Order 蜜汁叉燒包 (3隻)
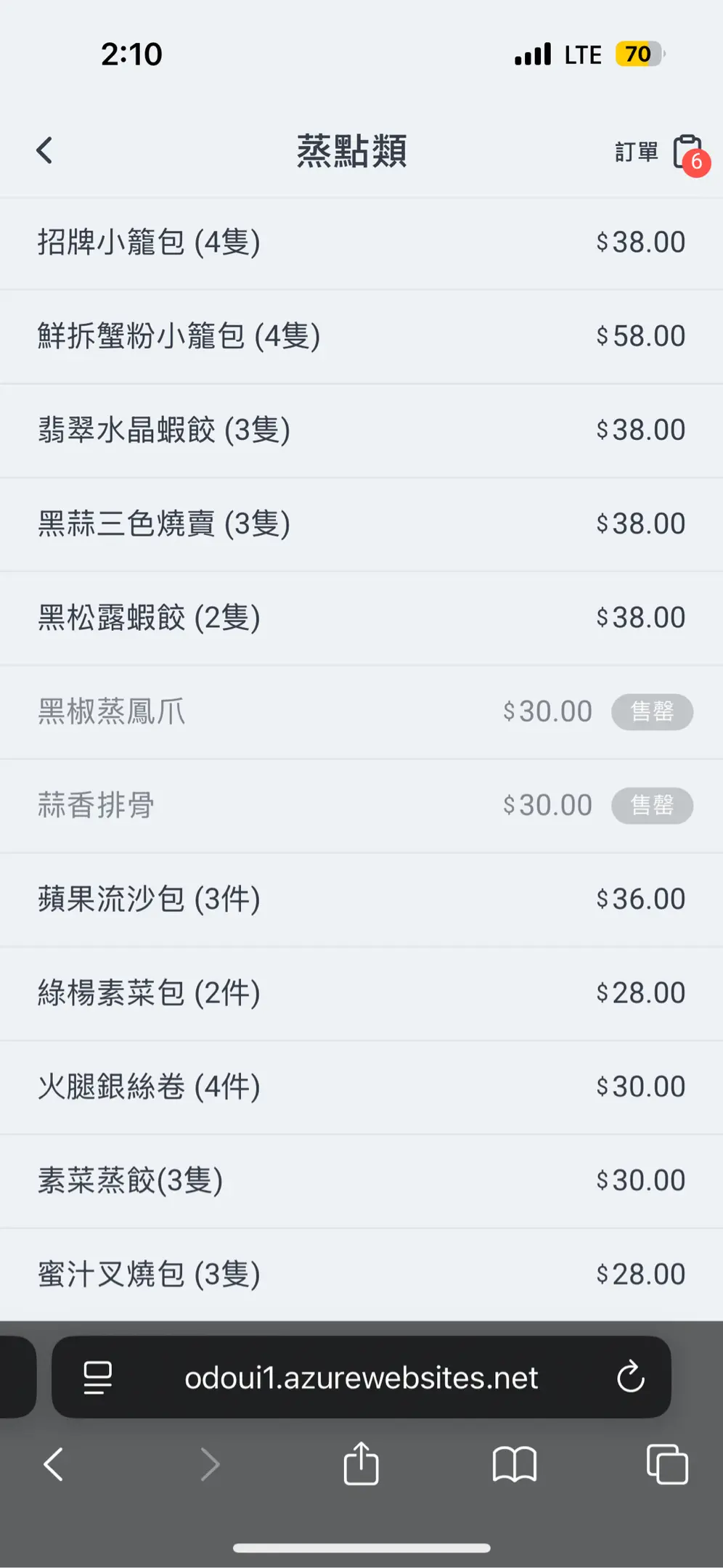Screen dimensions: 723x1568 [361, 1274]
